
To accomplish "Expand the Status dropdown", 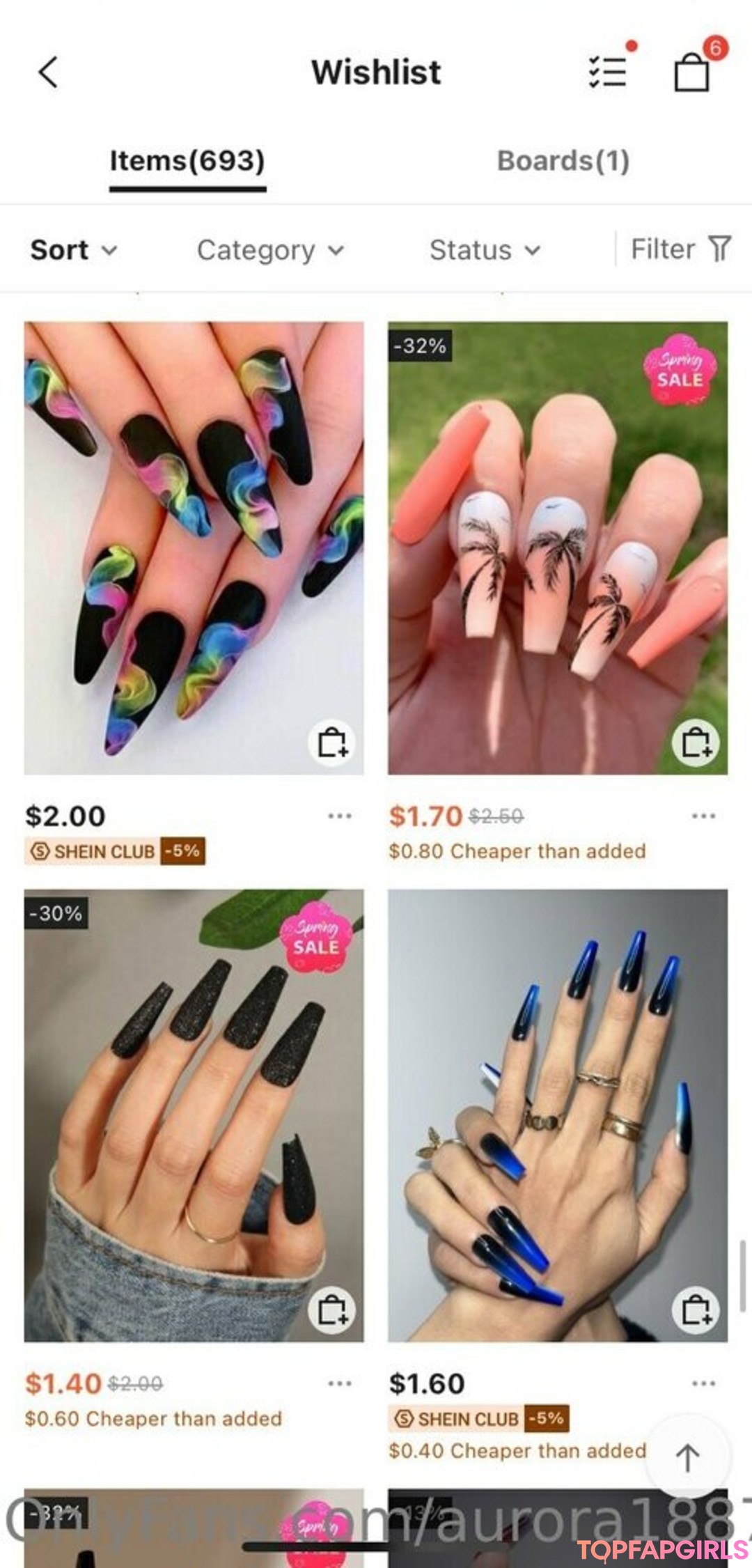I will click(x=485, y=250).
